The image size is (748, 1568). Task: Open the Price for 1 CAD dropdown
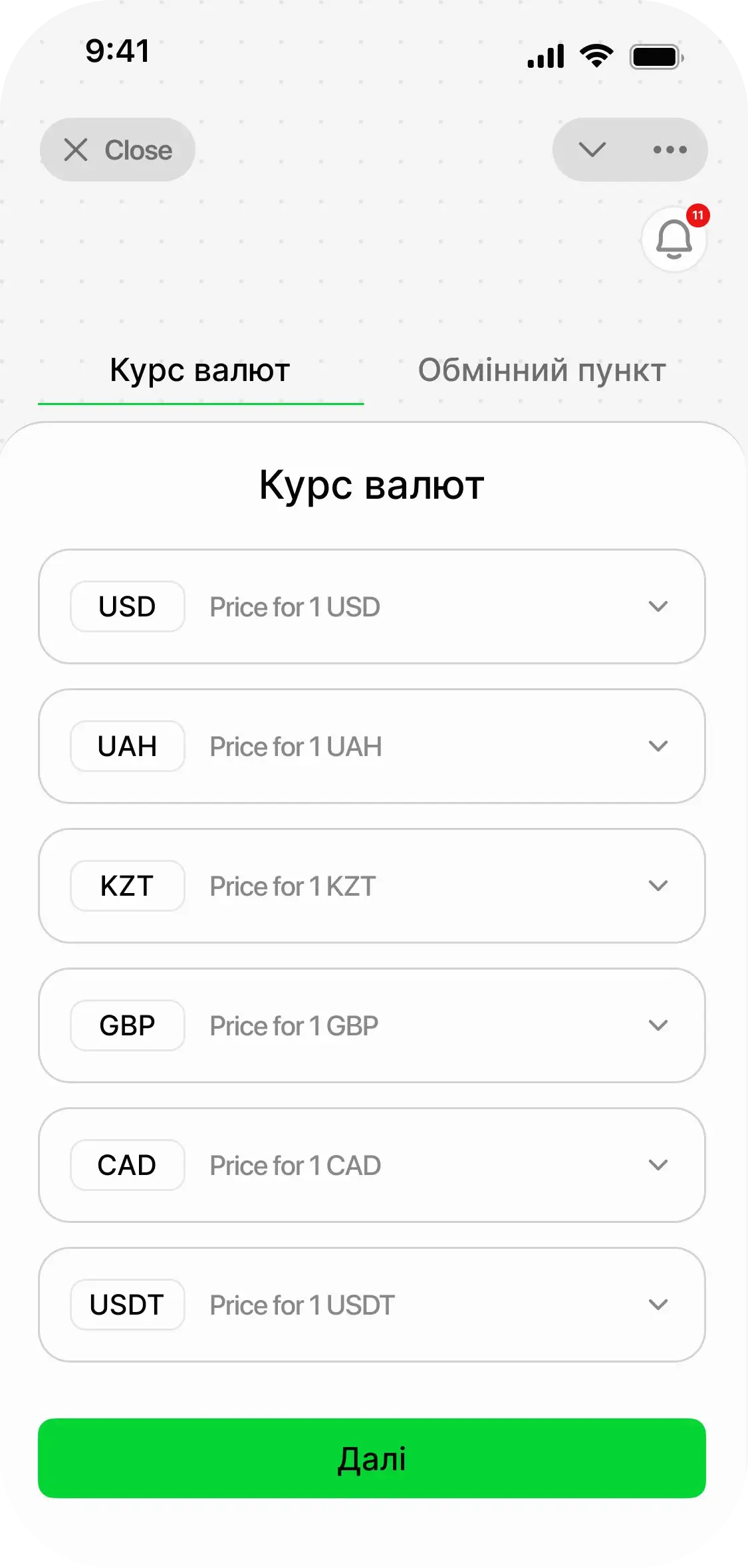click(658, 1165)
